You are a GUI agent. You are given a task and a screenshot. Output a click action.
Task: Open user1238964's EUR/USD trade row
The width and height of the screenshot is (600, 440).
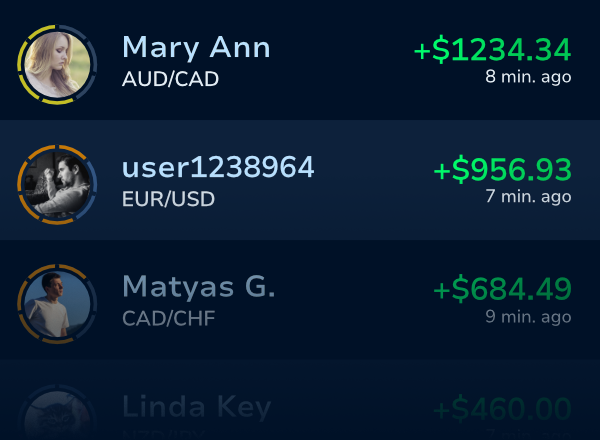point(300,180)
